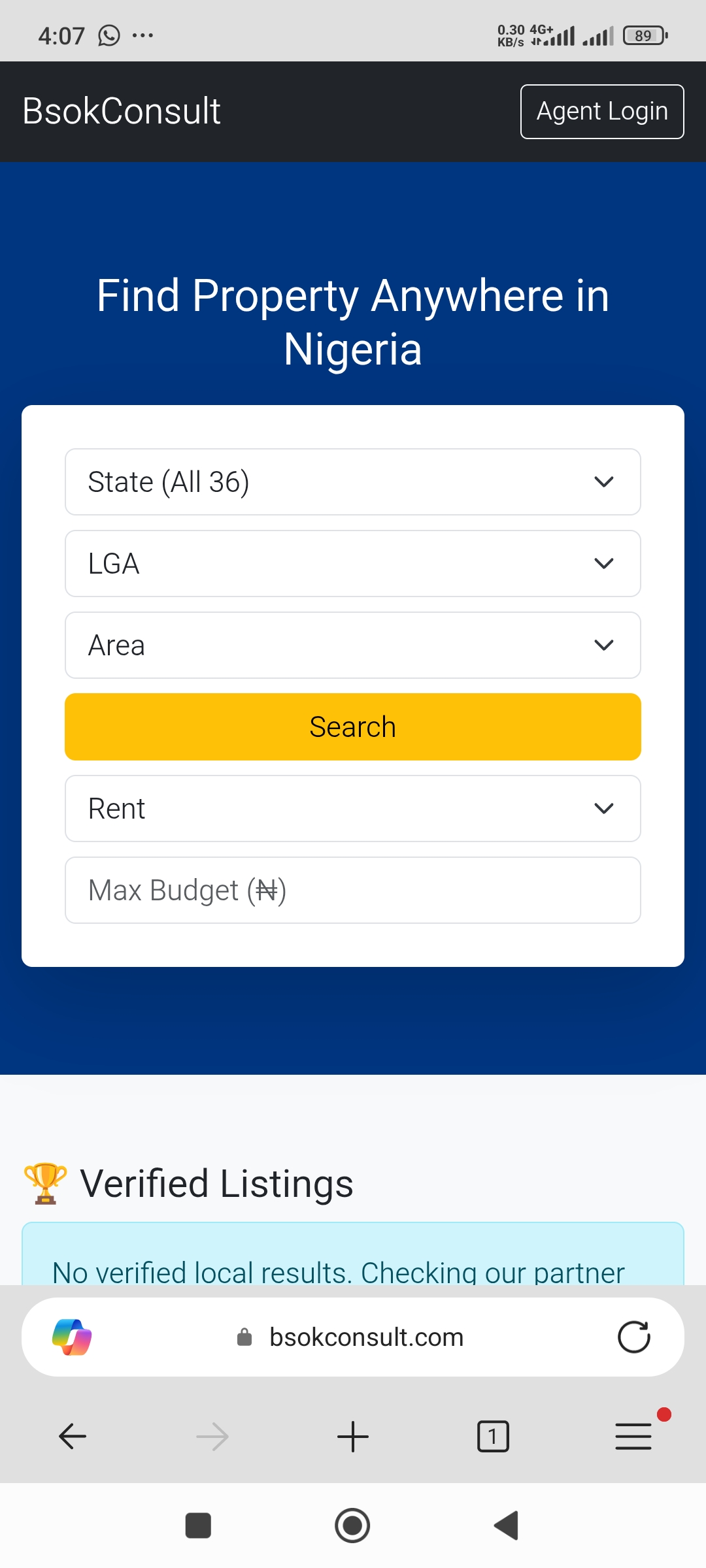Focus the Max Budget (₦) field

(x=352, y=890)
